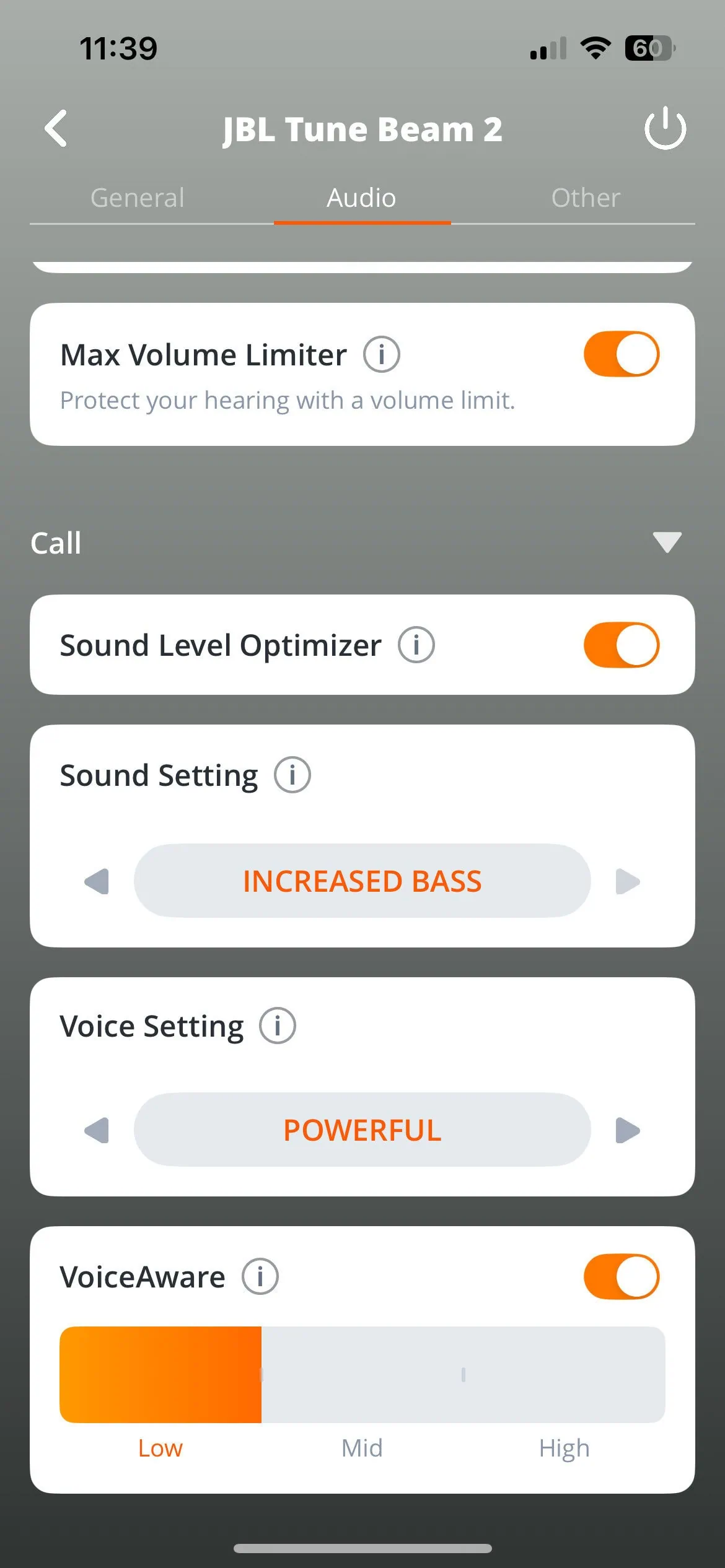The image size is (725, 1568).
Task: Set VoiceAware level to Mid
Action: click(x=362, y=1375)
